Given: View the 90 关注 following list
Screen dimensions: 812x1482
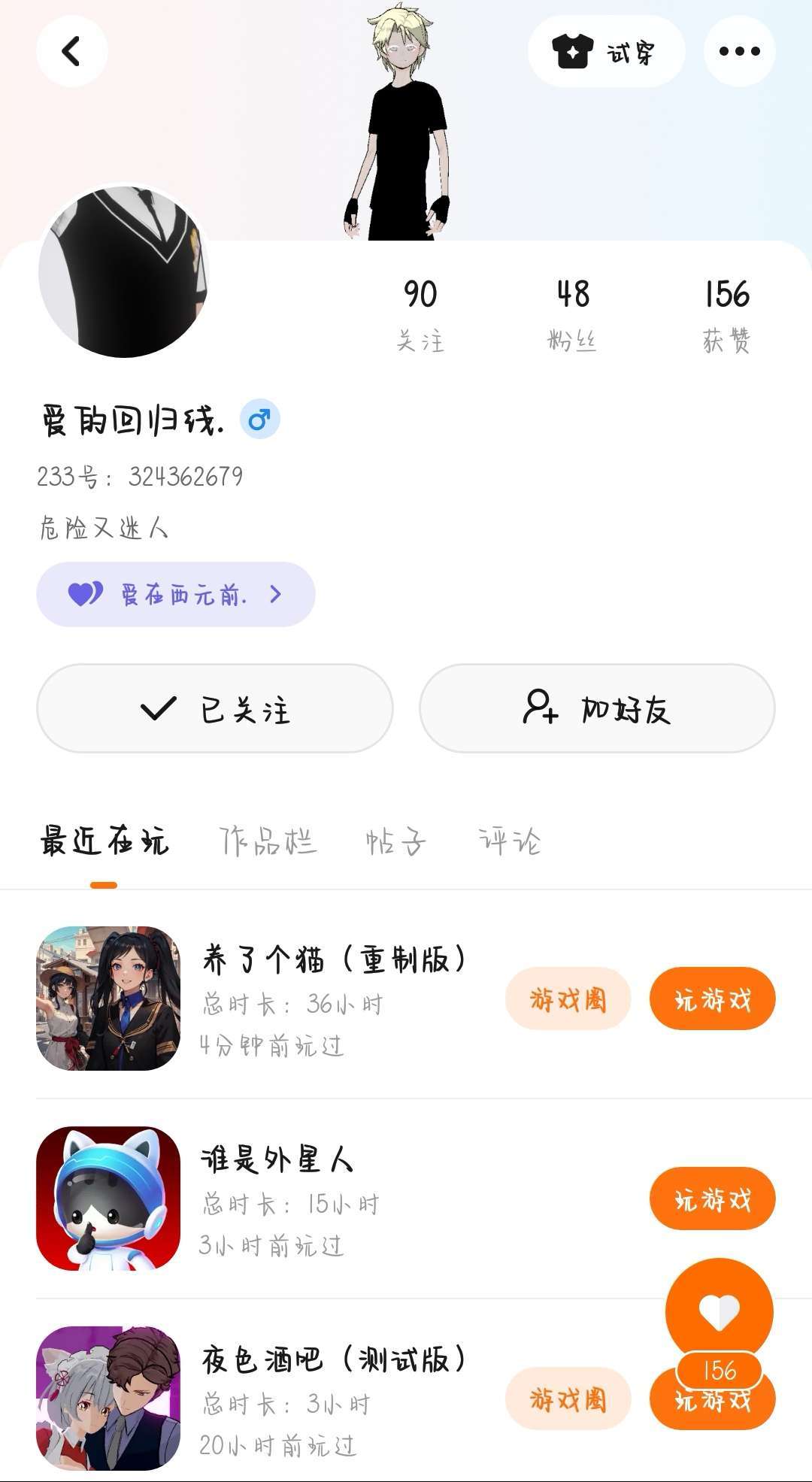Looking at the screenshot, I should (x=420, y=315).
